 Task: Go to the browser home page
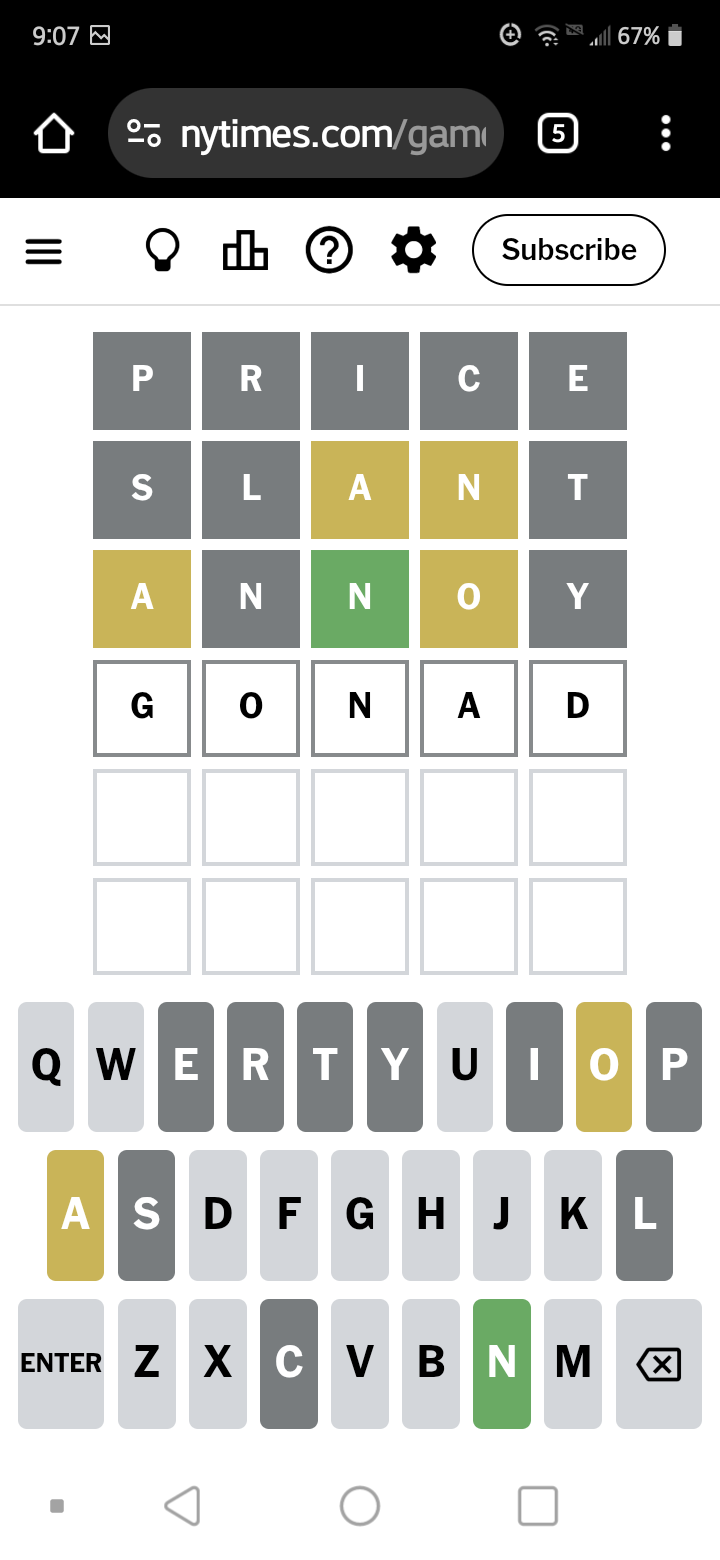tap(54, 133)
